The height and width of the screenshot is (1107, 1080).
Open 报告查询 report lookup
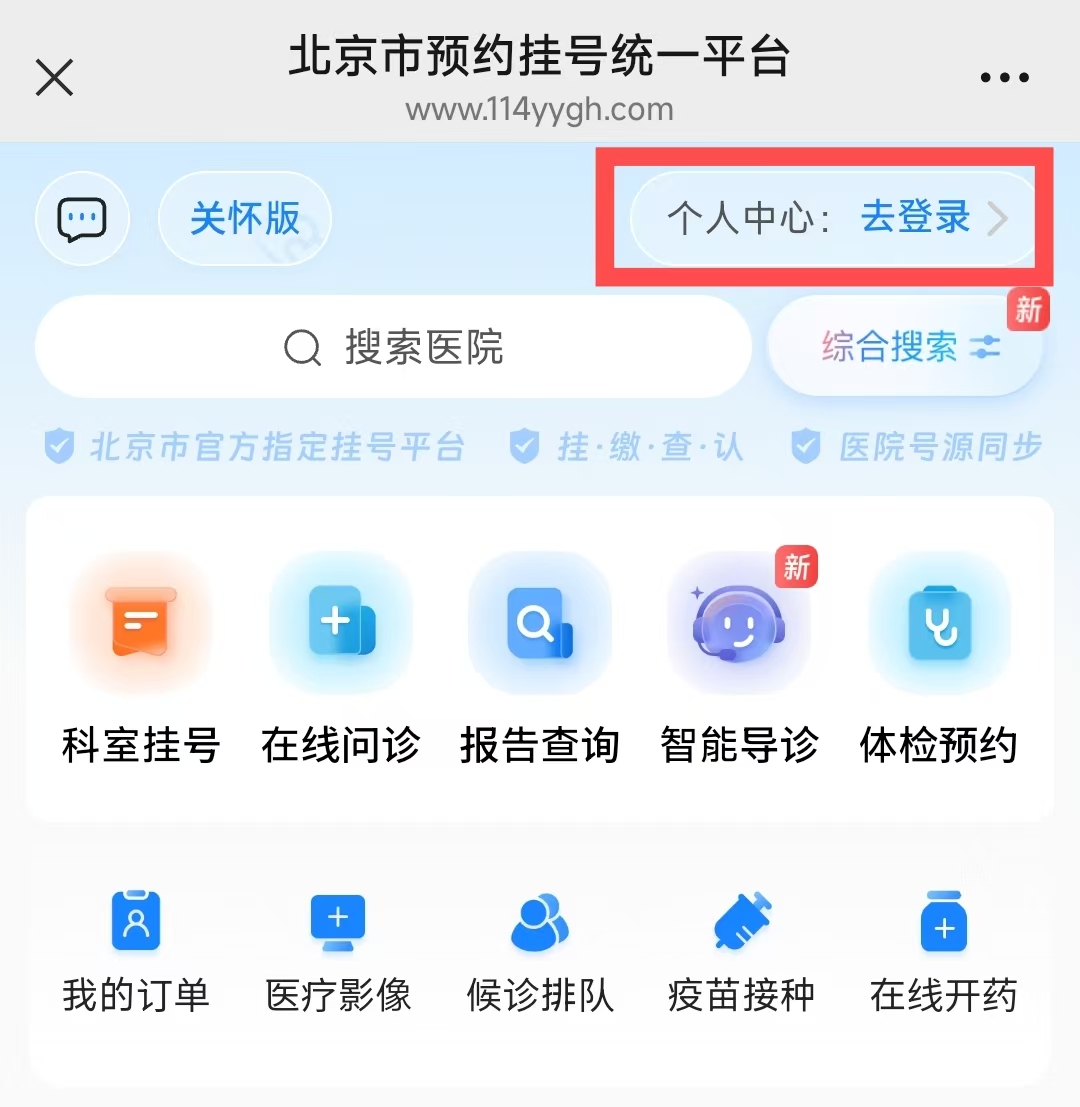[540, 660]
